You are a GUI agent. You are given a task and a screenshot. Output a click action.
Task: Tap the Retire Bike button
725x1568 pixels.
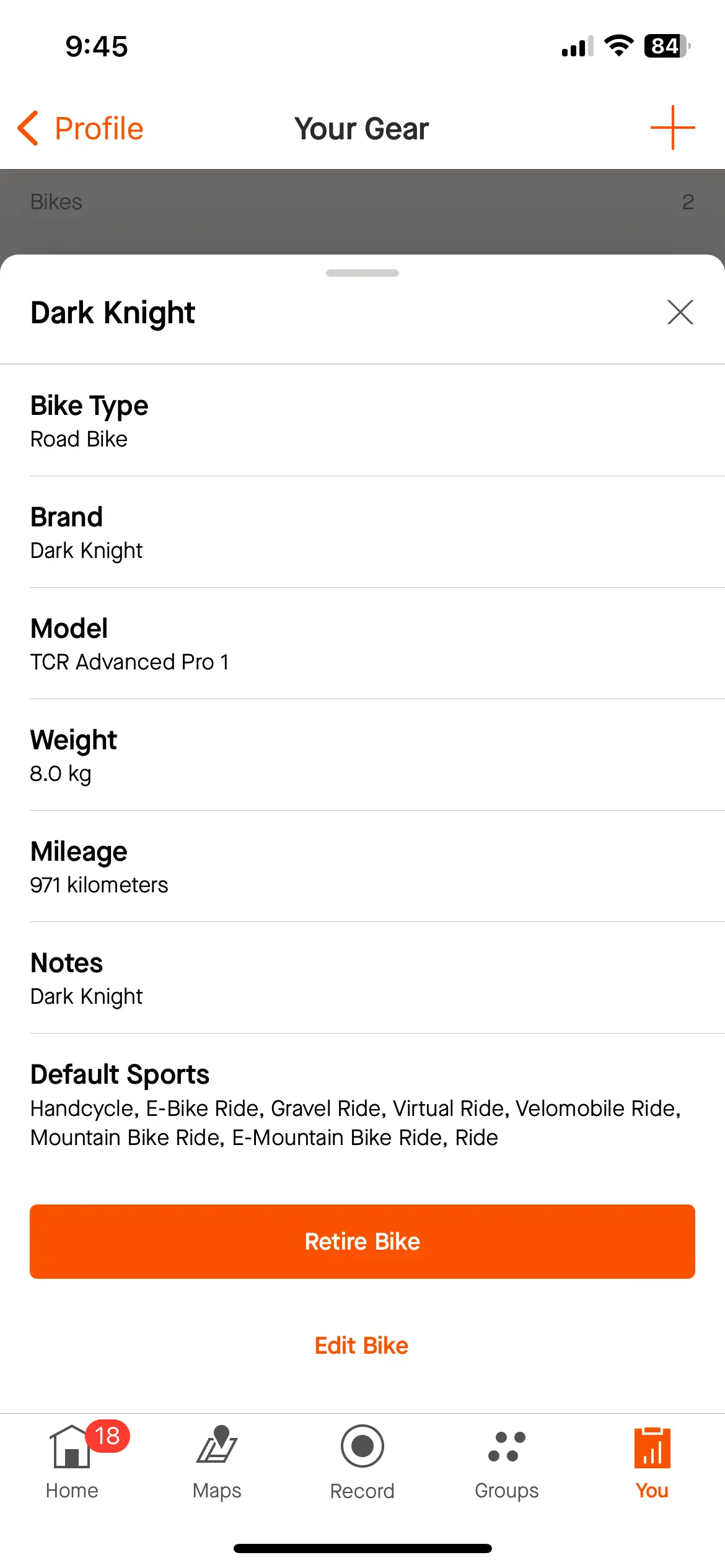click(362, 1241)
